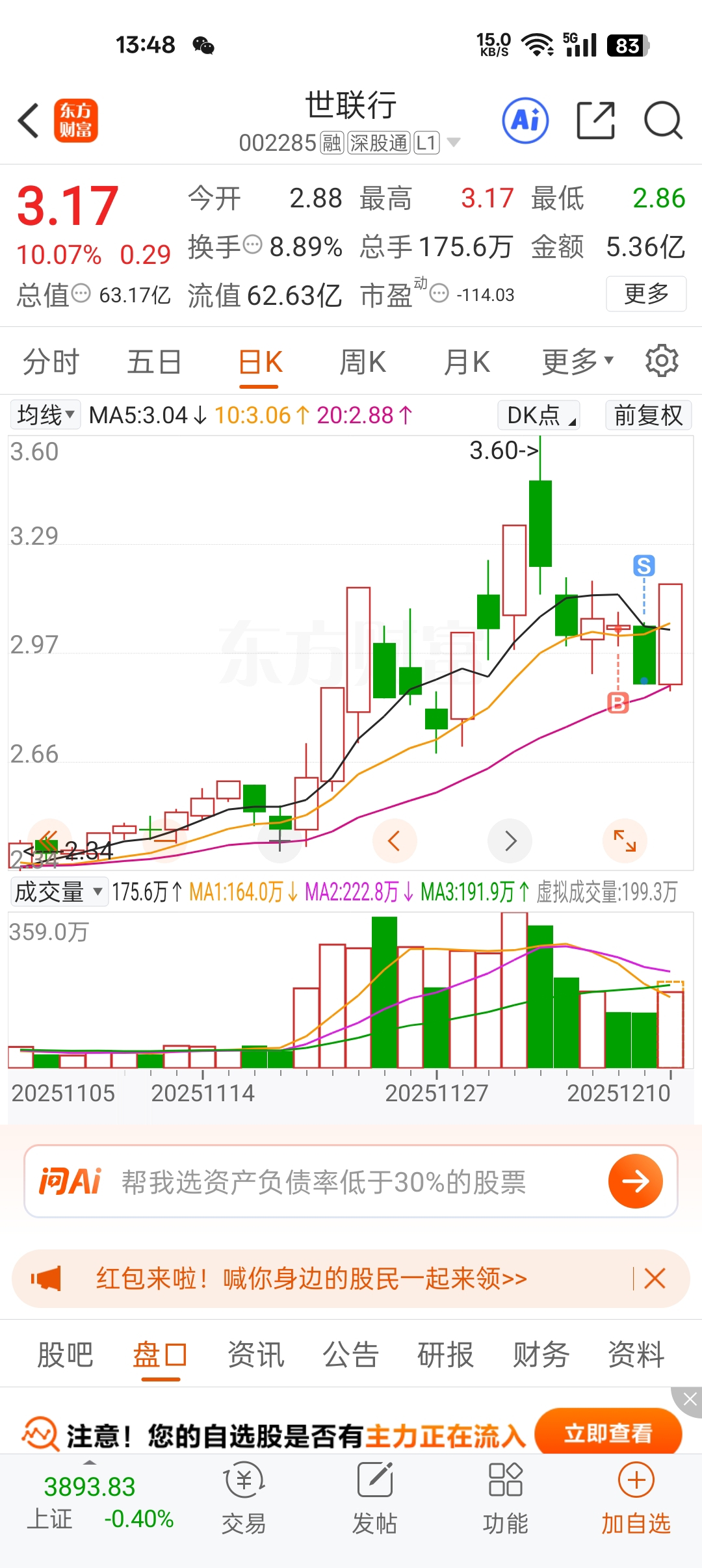Tap the 前复权 adjustment button
The height and width of the screenshot is (1568, 702).
pos(648,415)
